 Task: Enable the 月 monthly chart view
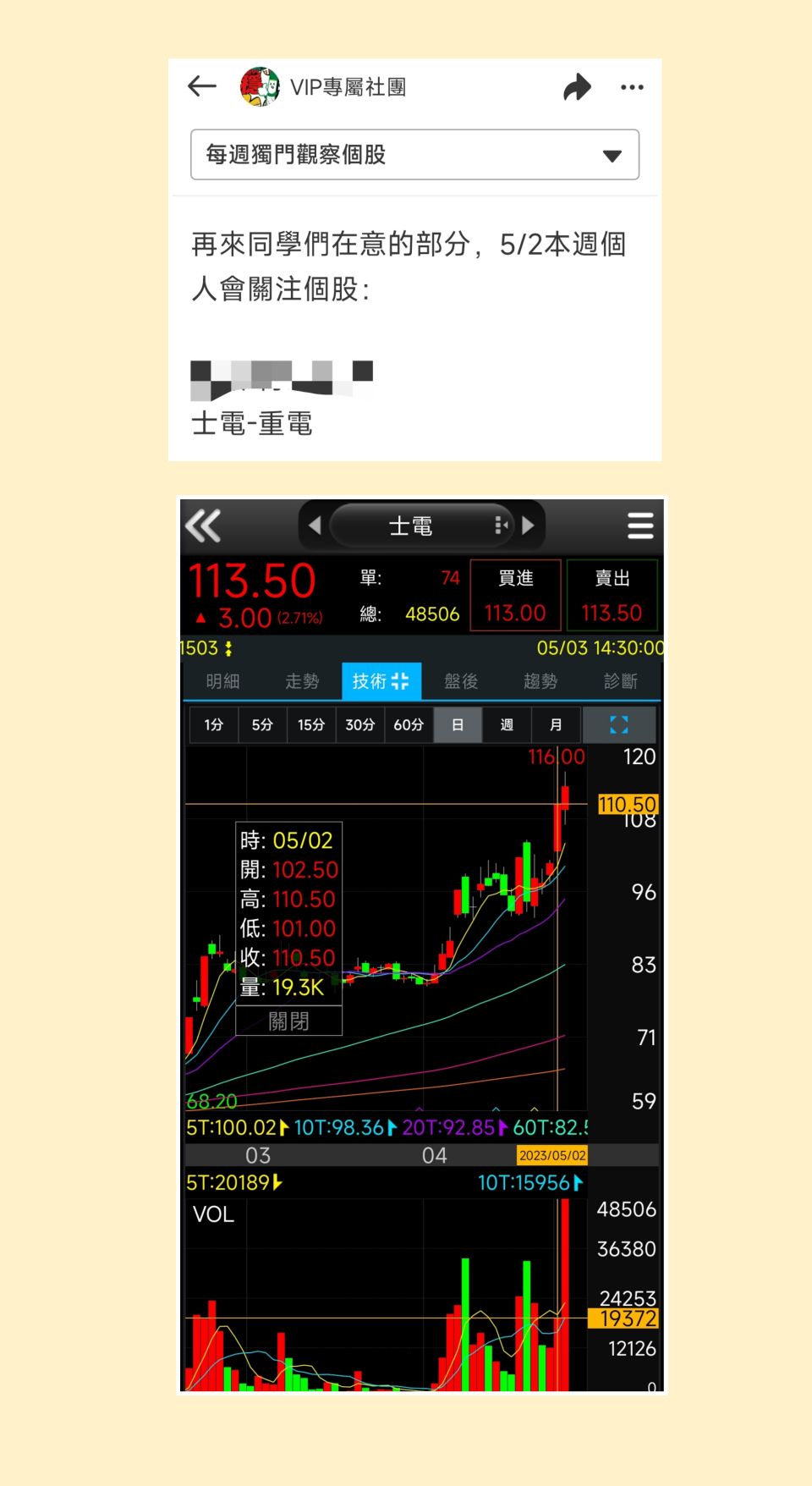pos(556,724)
